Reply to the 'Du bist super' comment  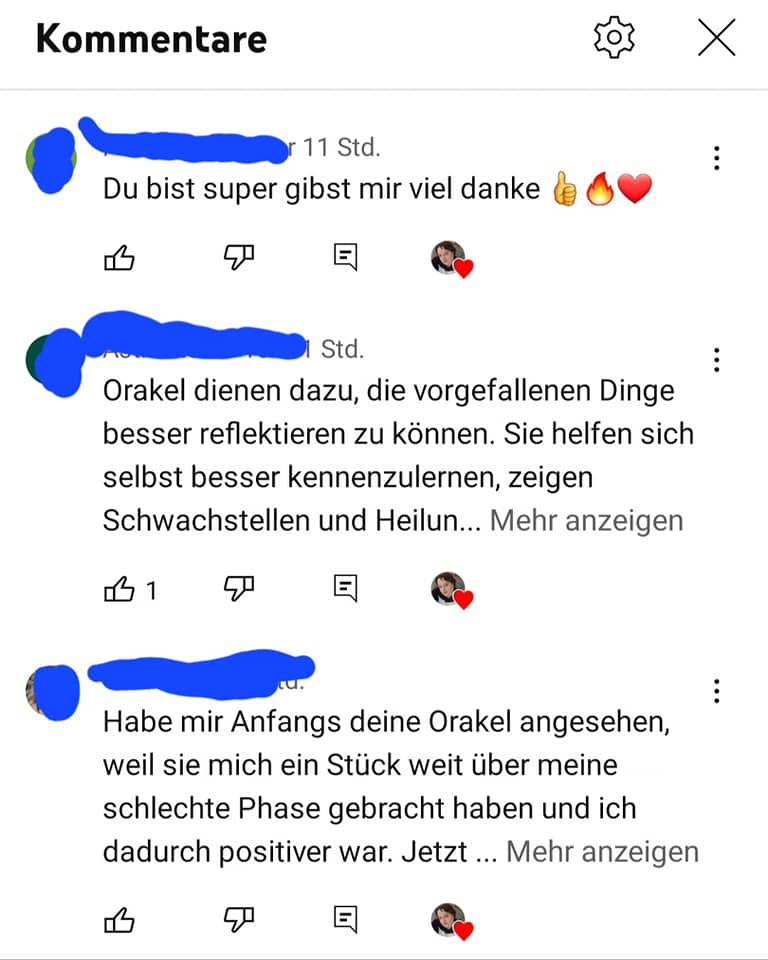345,259
